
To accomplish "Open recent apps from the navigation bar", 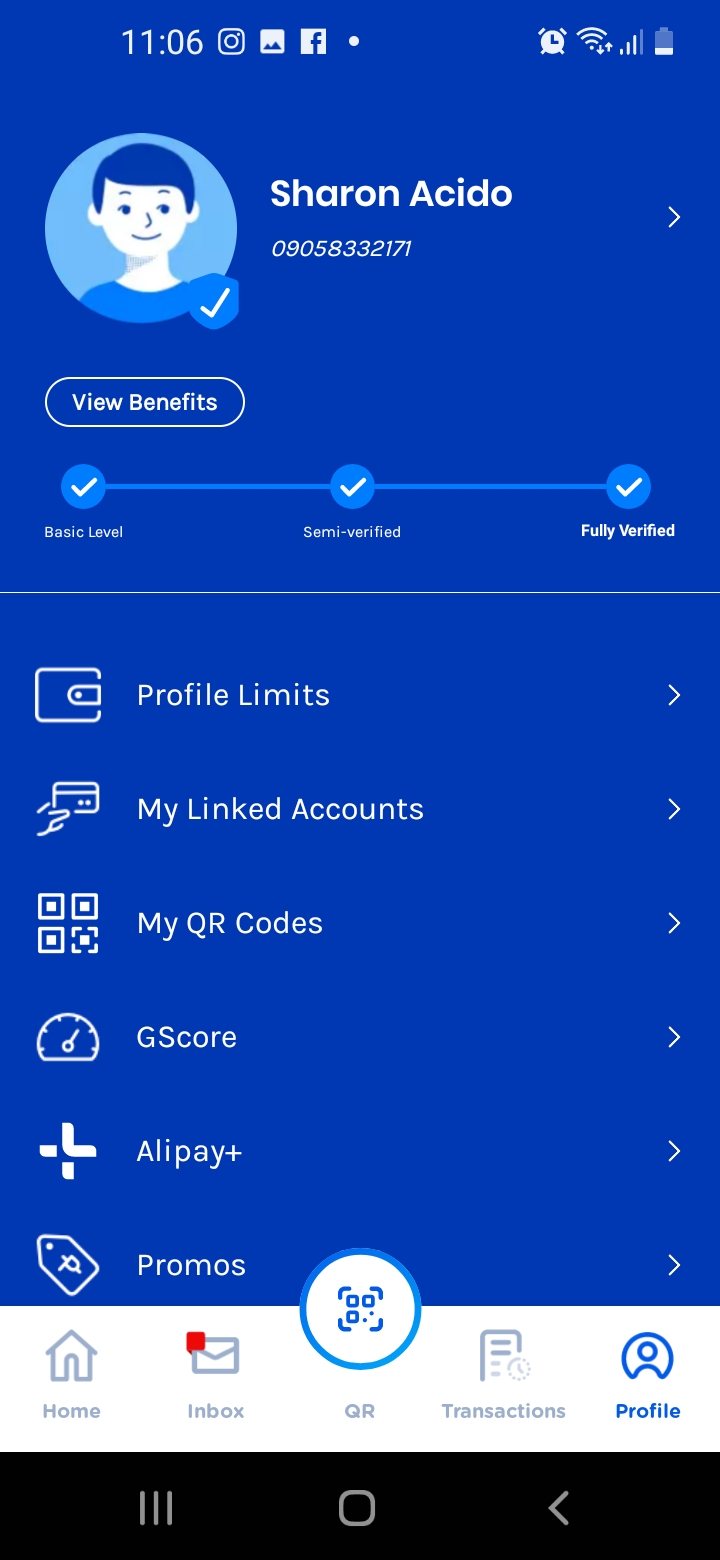I will [156, 1507].
